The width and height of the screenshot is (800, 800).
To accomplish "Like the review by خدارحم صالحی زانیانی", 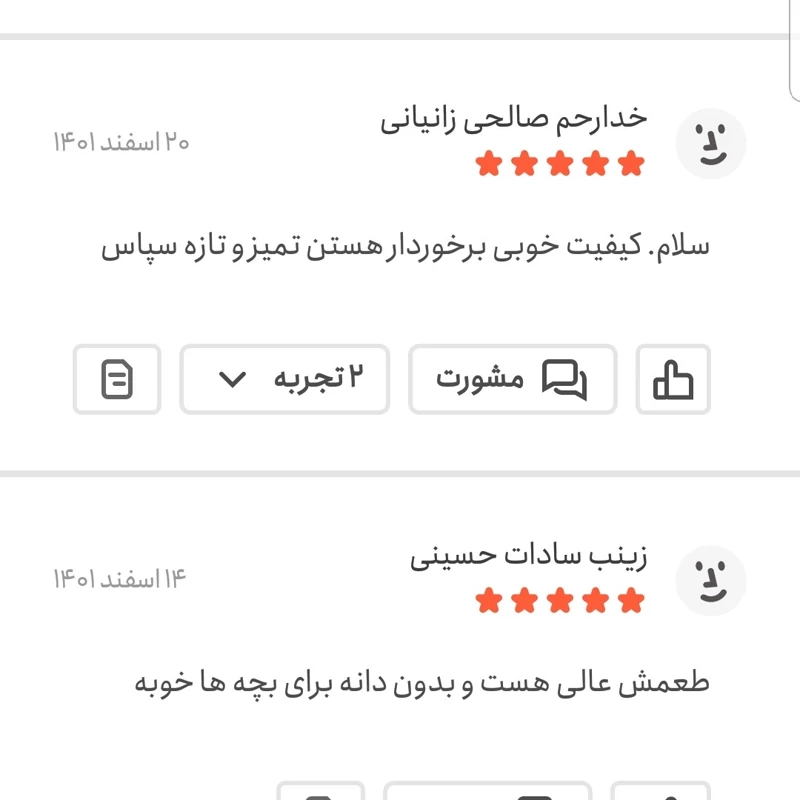I will [673, 379].
